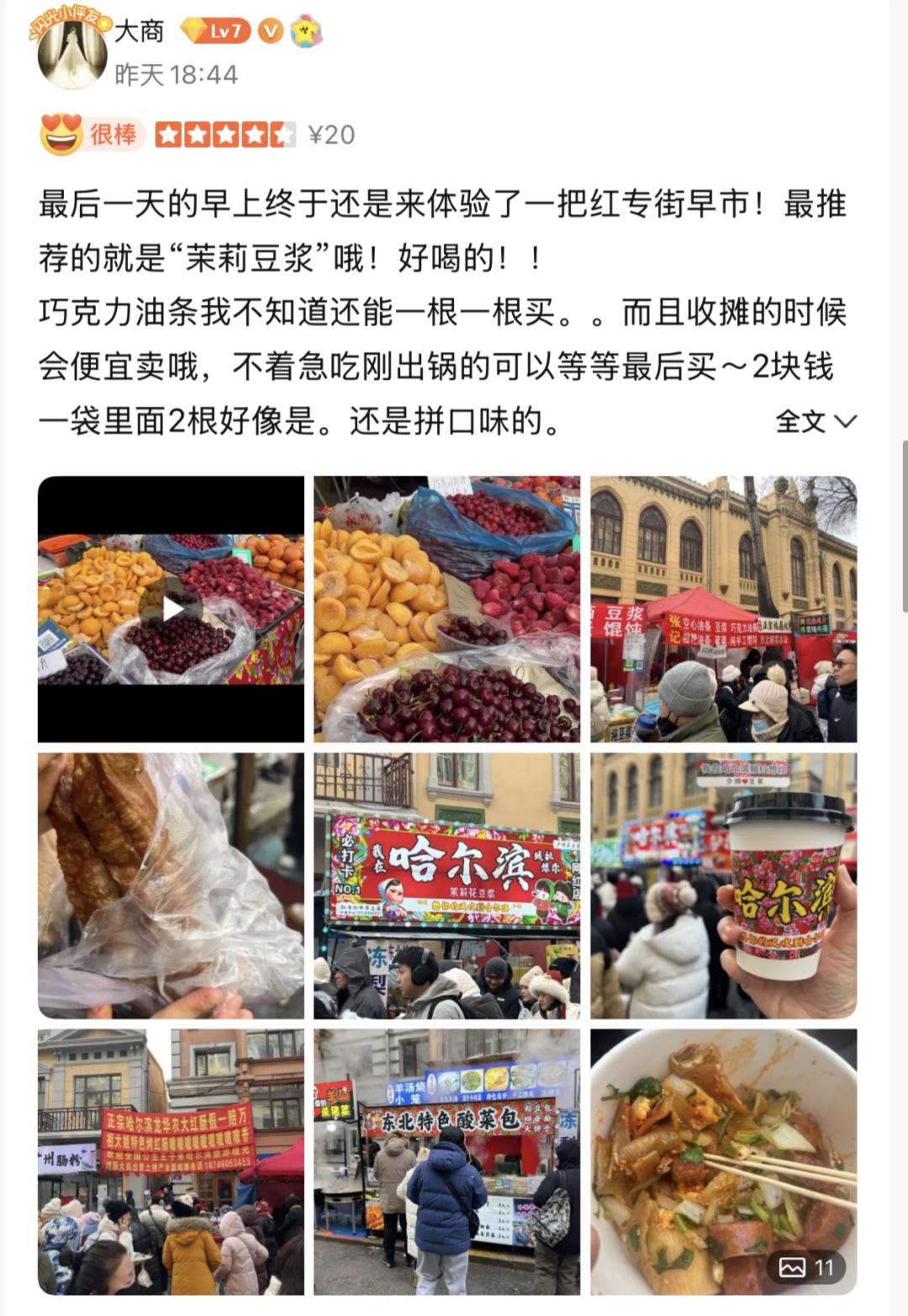Open the username 大商

click(x=139, y=32)
